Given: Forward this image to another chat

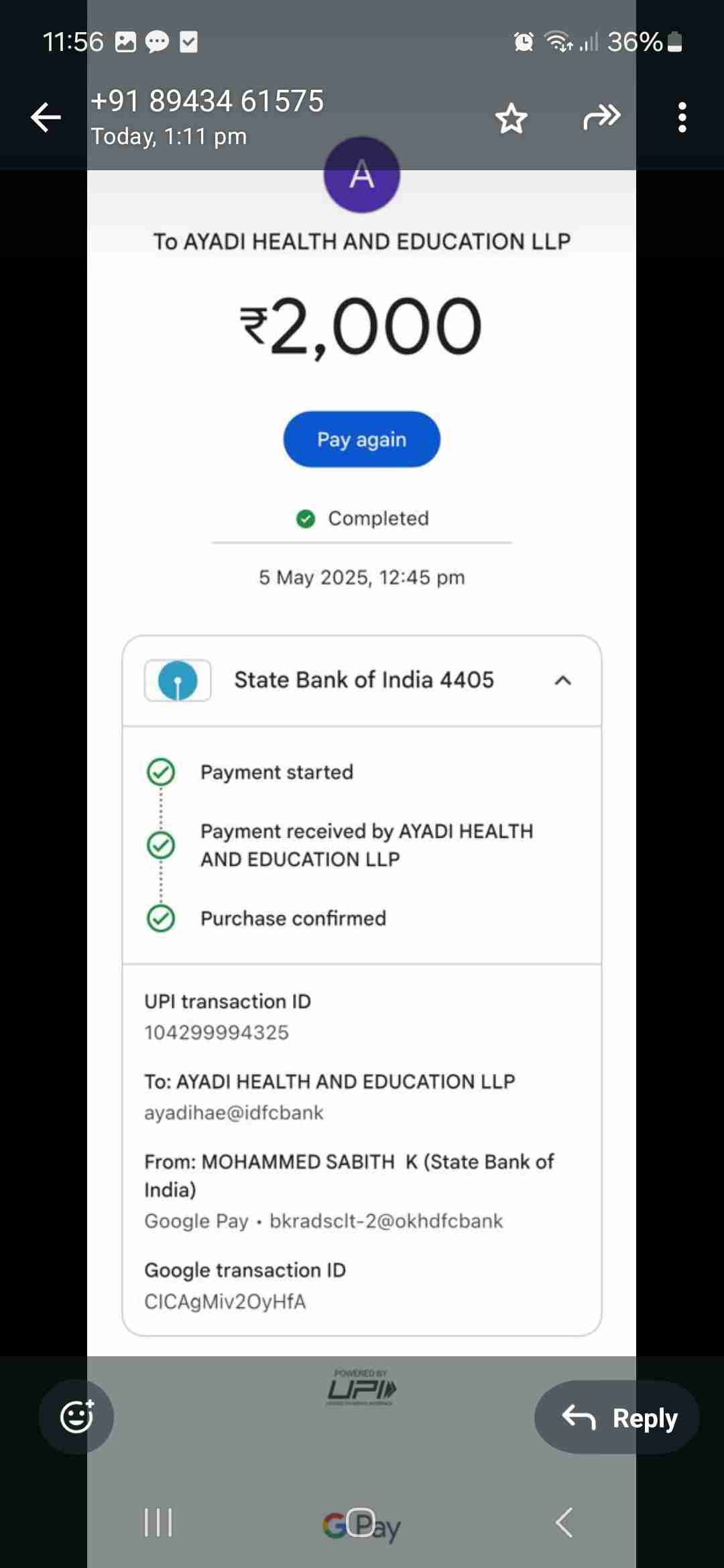Looking at the screenshot, I should tap(601, 117).
